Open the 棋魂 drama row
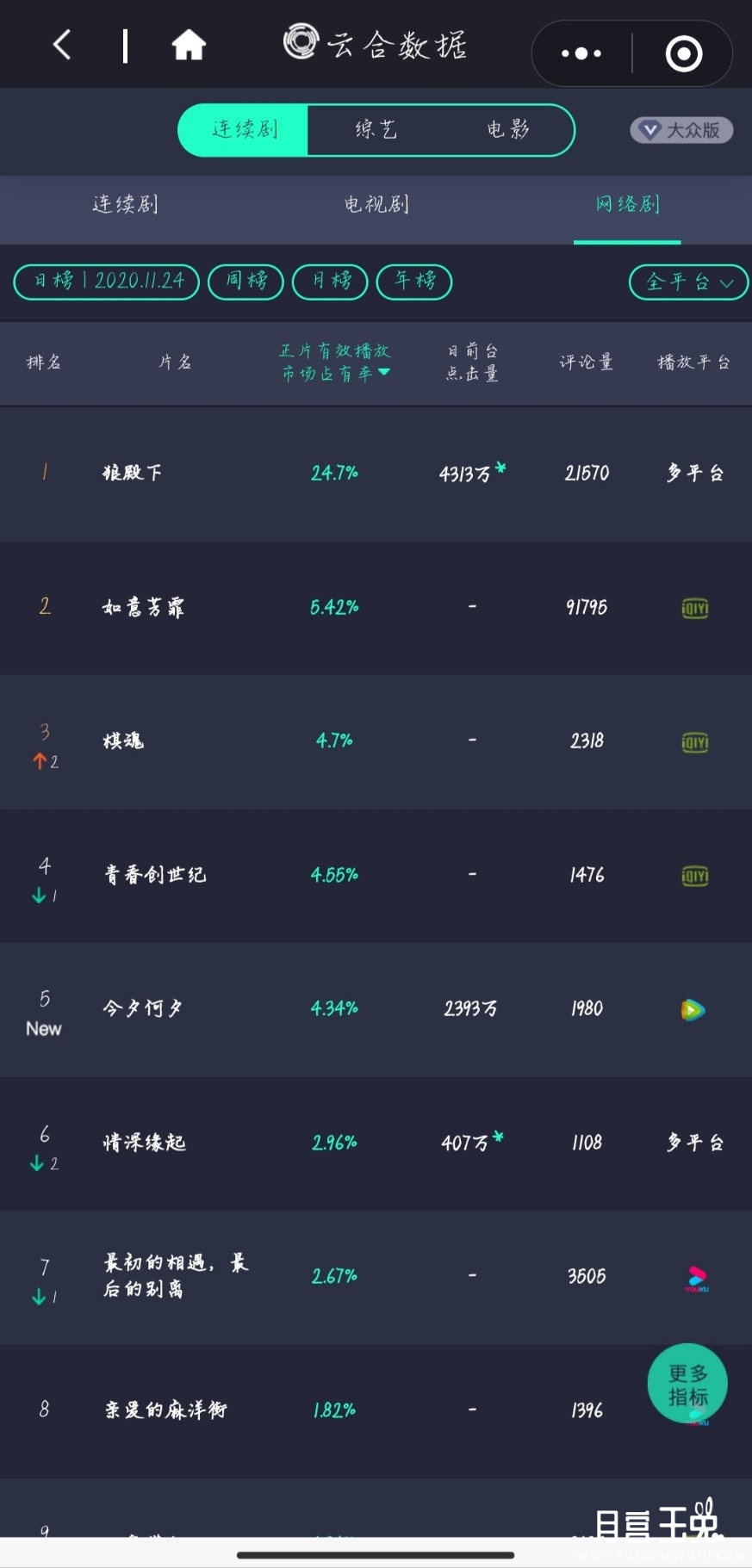This screenshot has height=1568, width=752. click(376, 741)
